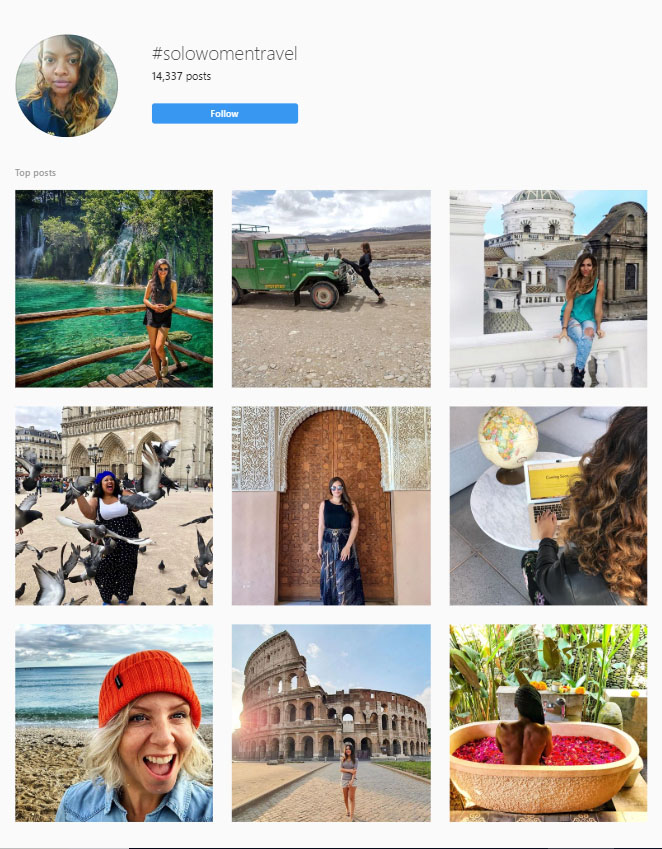Open the flower bath tub post
The width and height of the screenshot is (662, 849).
coord(548,722)
